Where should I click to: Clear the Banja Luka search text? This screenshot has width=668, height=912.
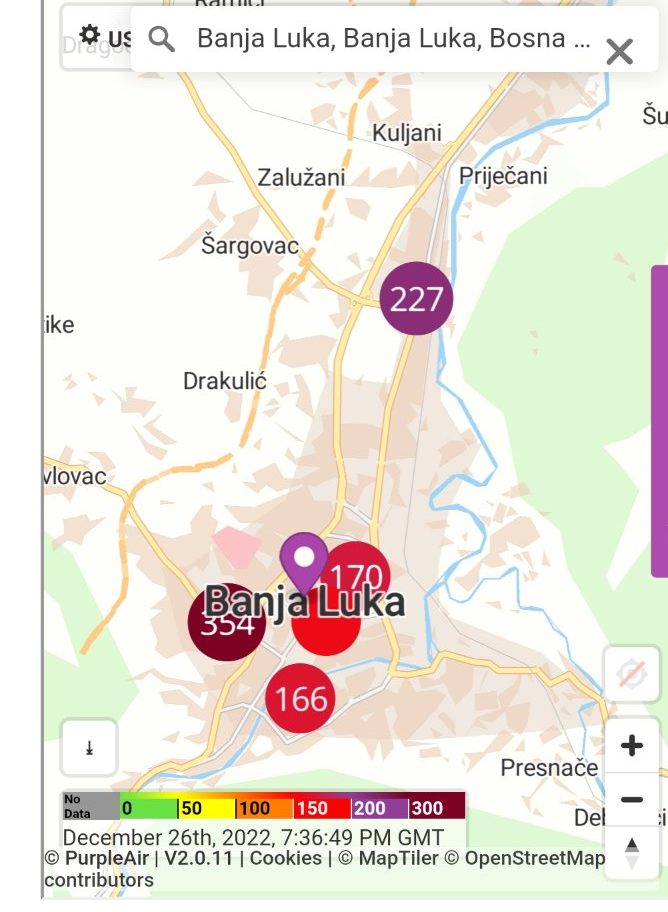point(619,51)
